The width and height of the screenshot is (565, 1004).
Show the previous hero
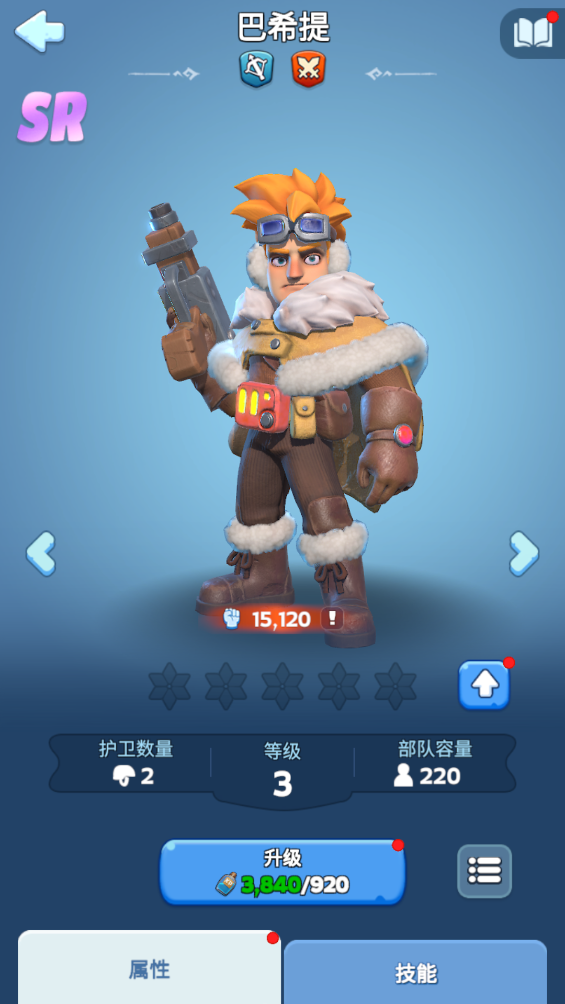[x=40, y=553]
